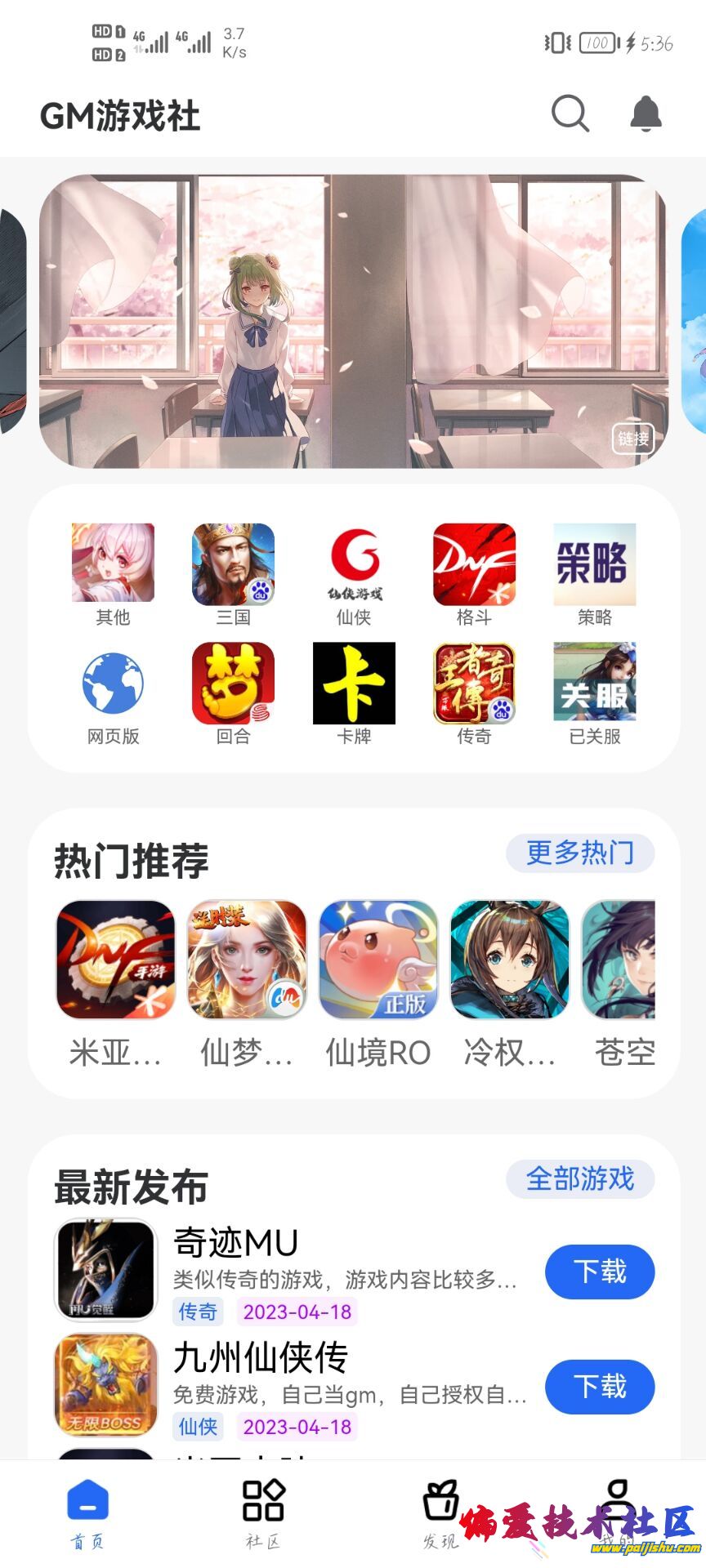706x1568 pixels.
Task: Open the notifications bell
Action: click(x=646, y=114)
